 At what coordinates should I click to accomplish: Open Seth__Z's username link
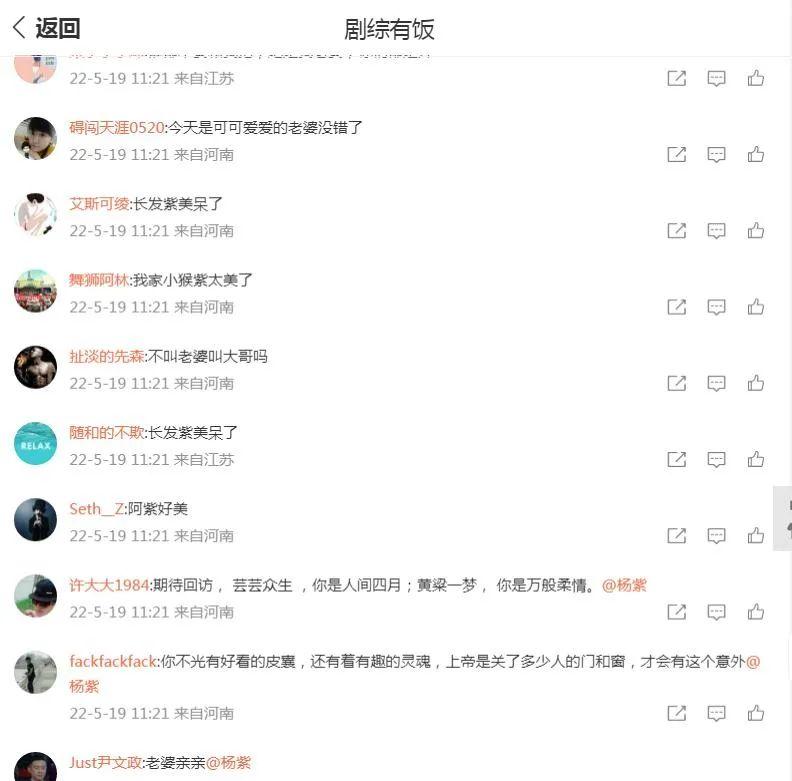point(96,509)
